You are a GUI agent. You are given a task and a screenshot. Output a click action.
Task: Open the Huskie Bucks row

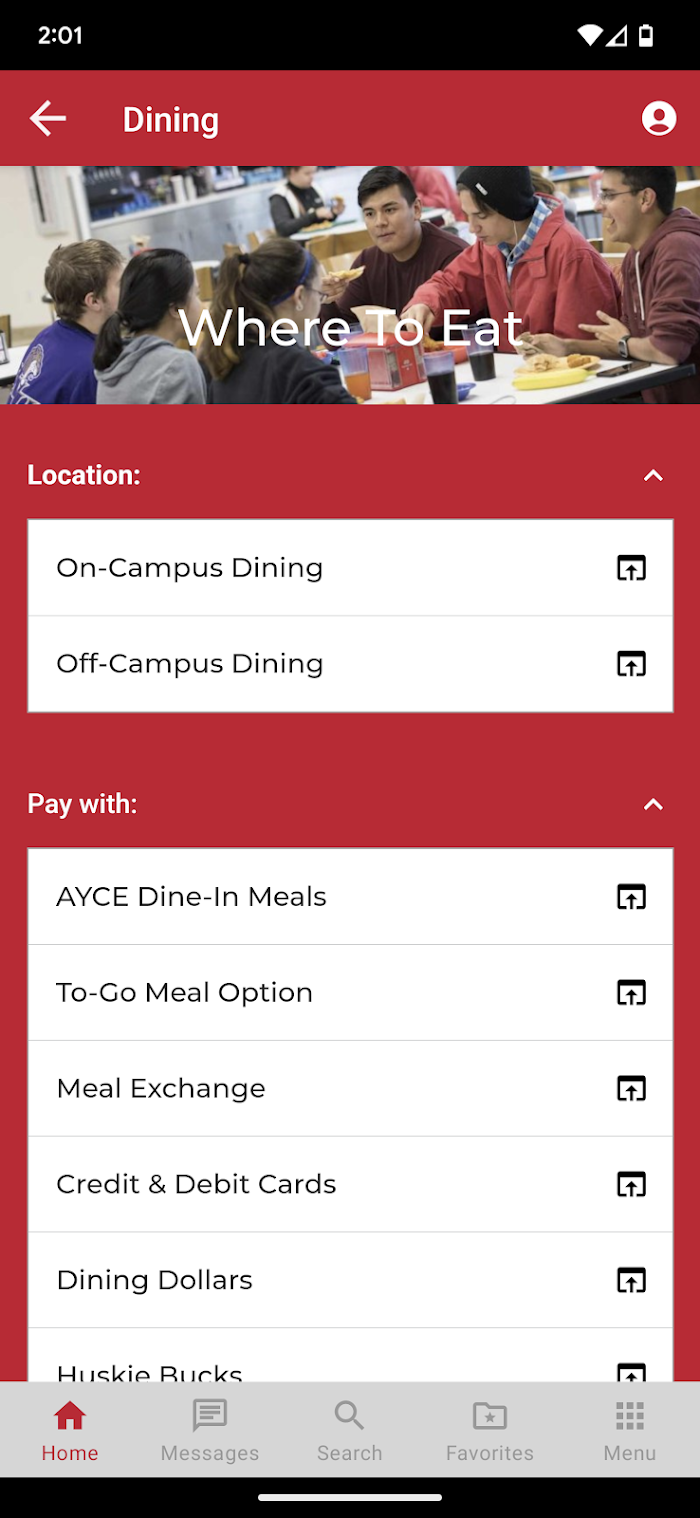click(350, 1356)
